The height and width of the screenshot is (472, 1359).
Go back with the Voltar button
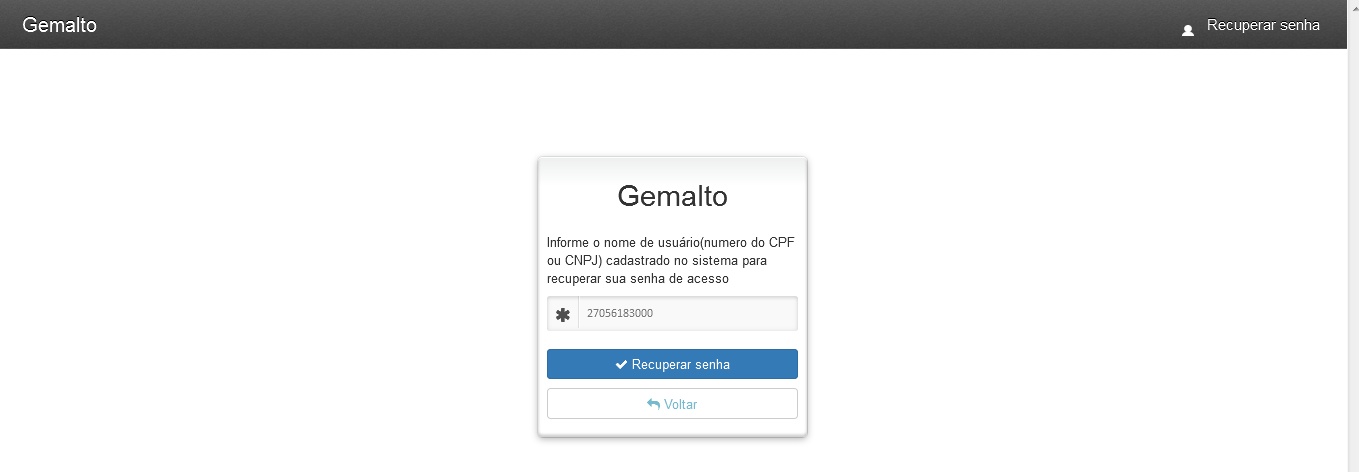click(672, 404)
